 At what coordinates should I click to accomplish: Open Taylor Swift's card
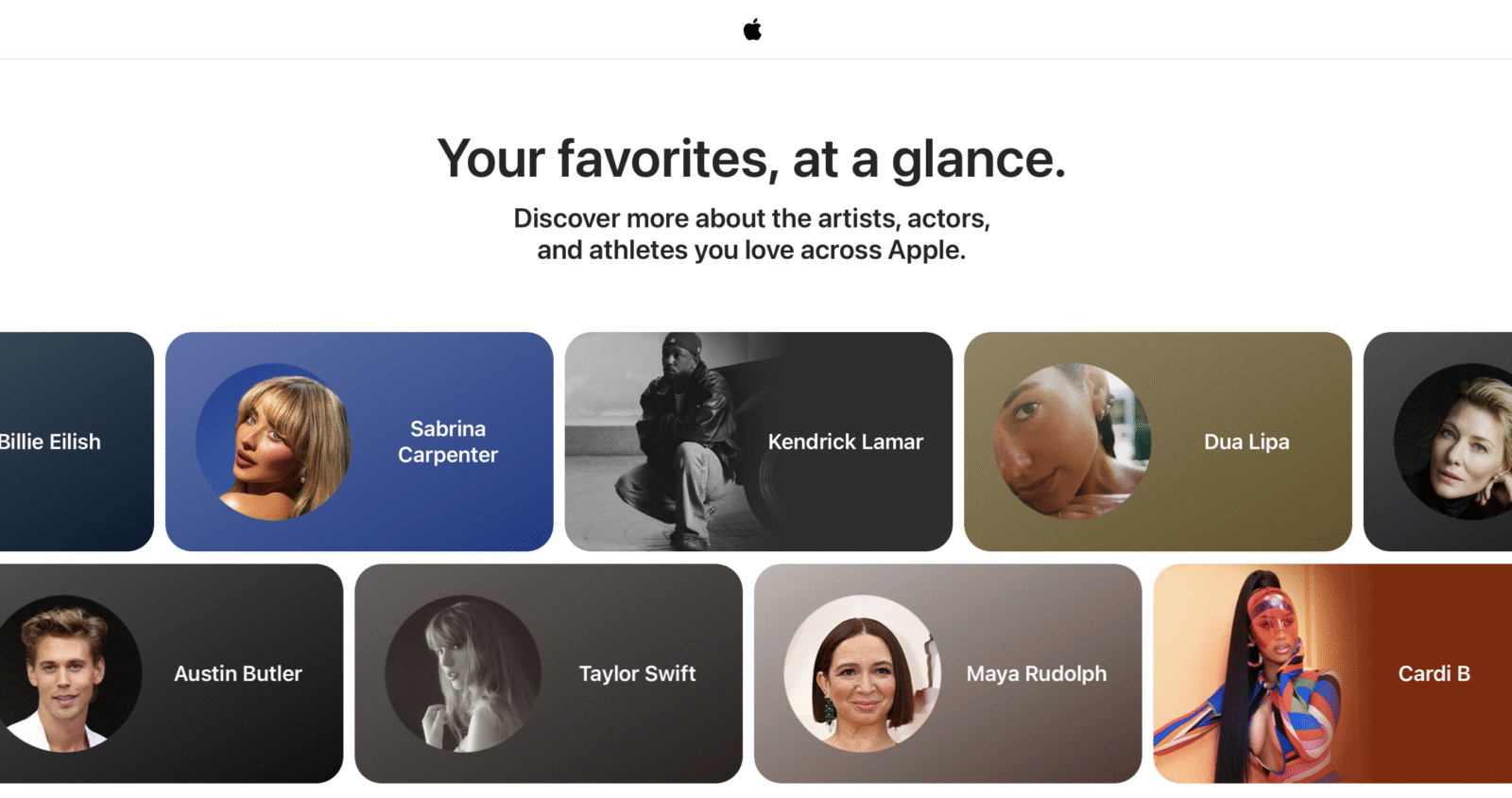click(548, 673)
